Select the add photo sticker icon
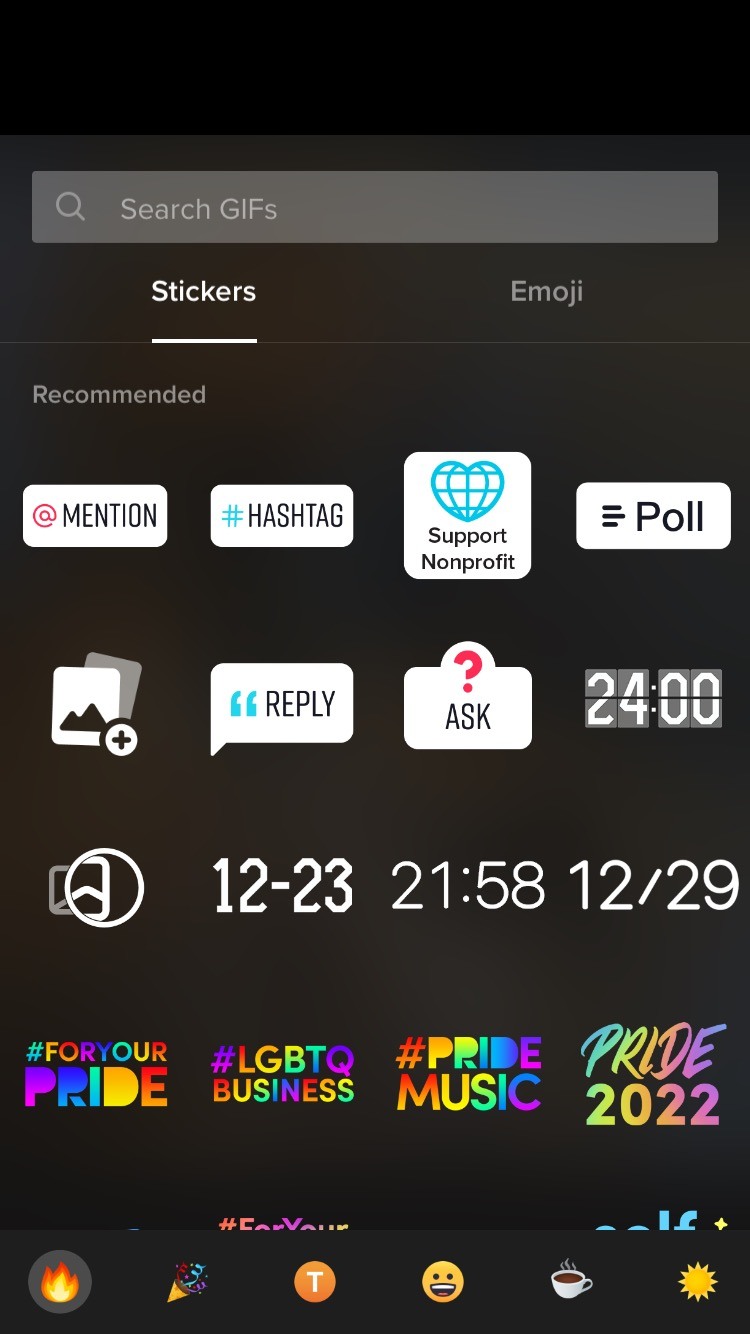The height and width of the screenshot is (1334, 750). [x=95, y=703]
